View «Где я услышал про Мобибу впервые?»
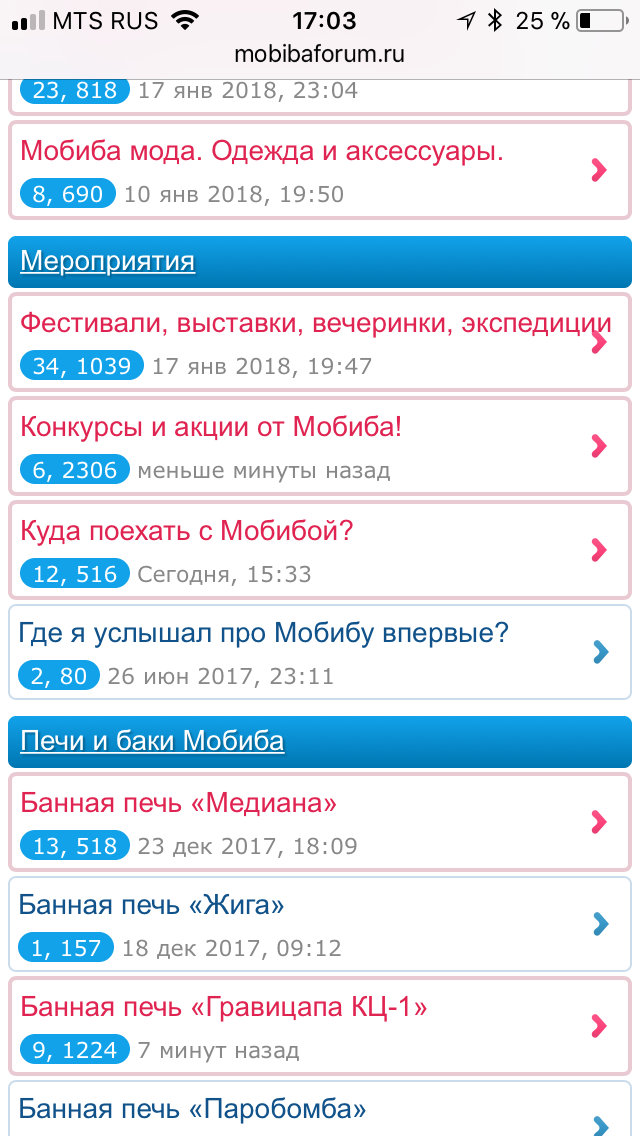Viewport: 640px width, 1136px height. pyautogui.click(x=264, y=633)
